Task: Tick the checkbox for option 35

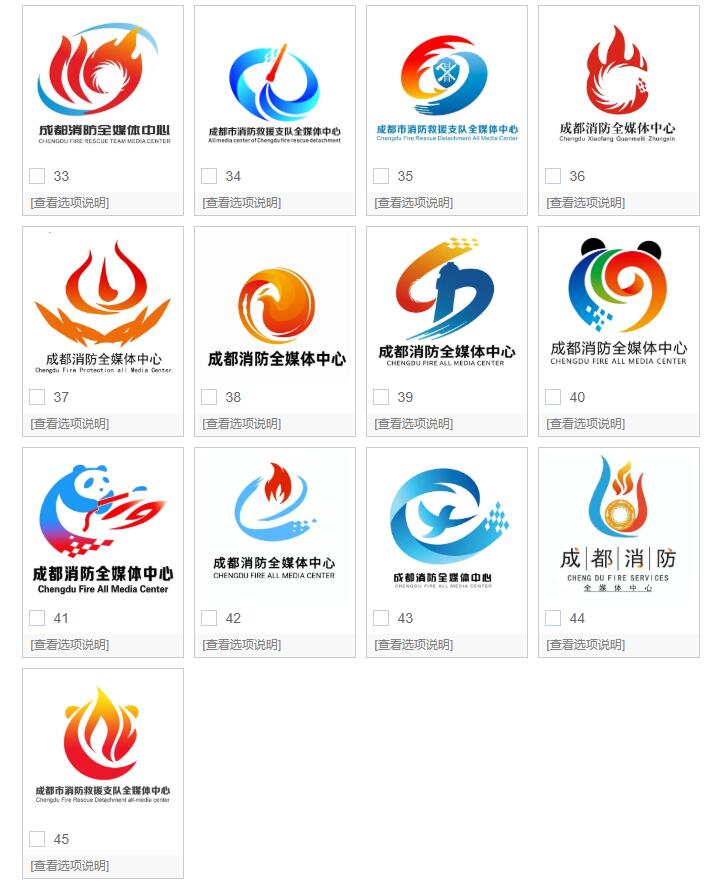Action: 381,176
